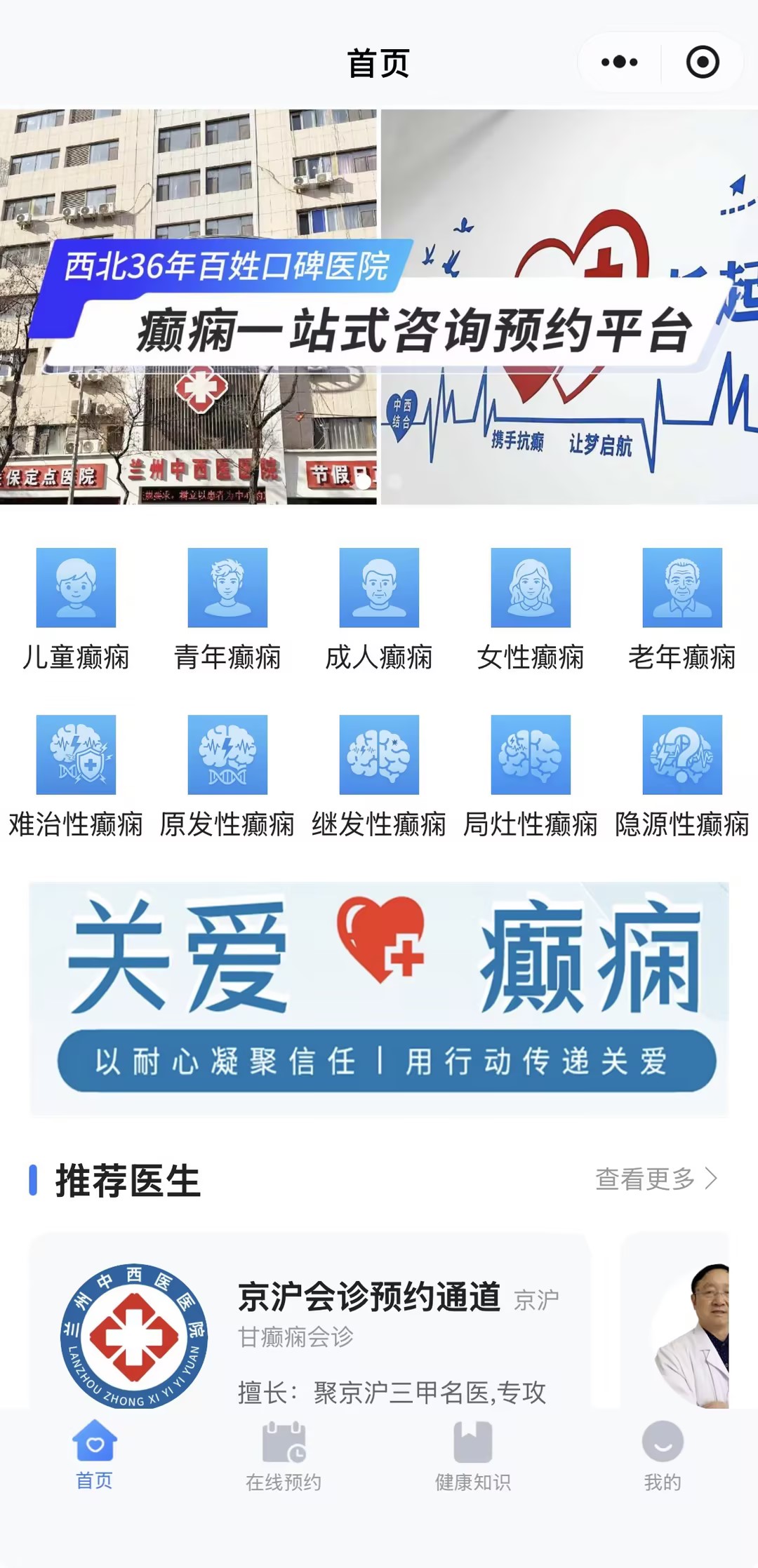
Task: View the 隐源性癫痫 section
Action: pos(682,775)
